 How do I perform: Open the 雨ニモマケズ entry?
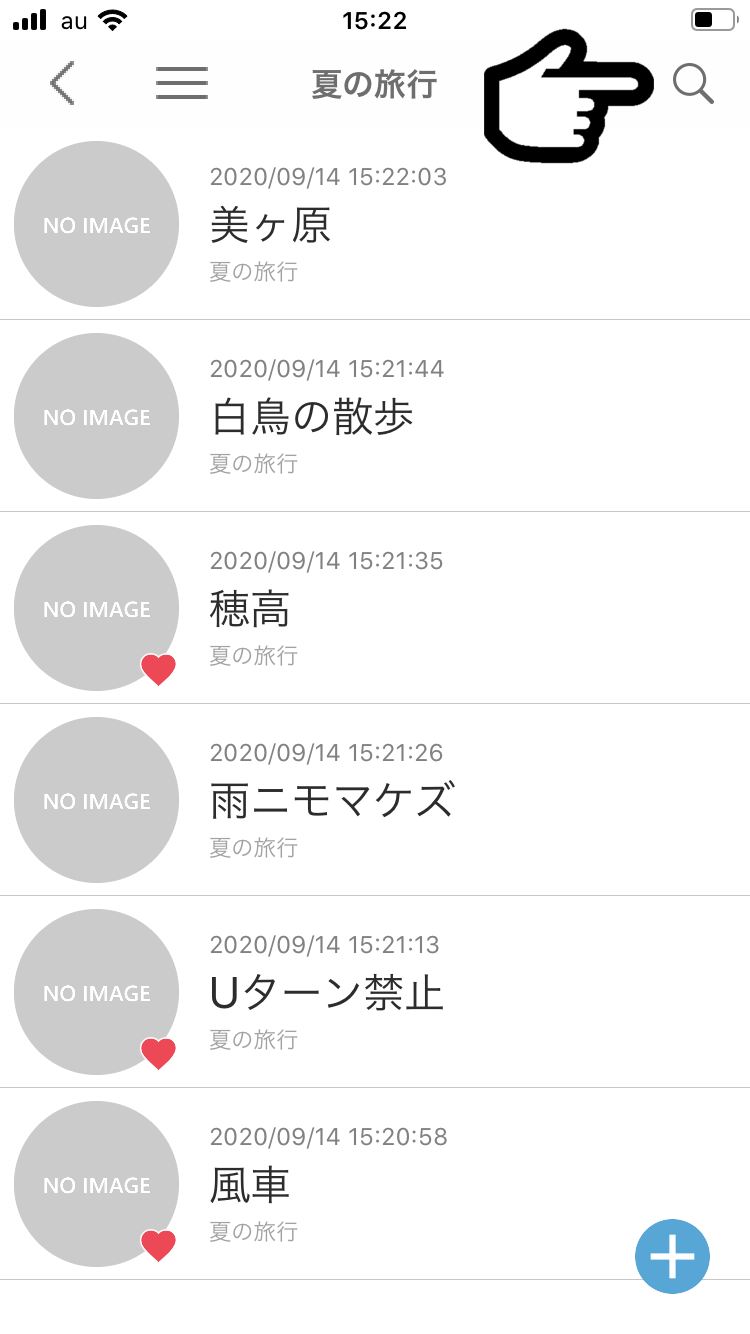375,800
